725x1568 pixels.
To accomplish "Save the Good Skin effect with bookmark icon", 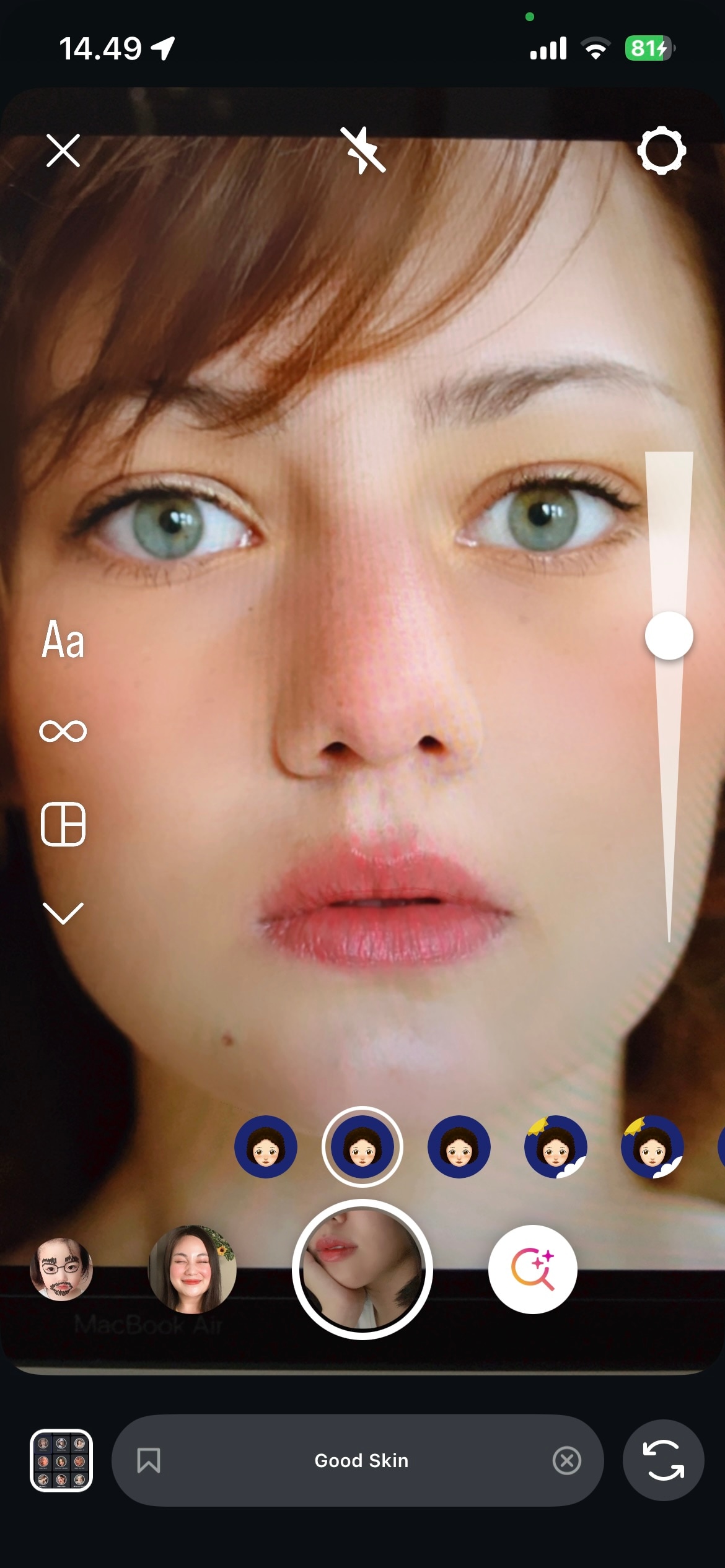I will 149,1460.
